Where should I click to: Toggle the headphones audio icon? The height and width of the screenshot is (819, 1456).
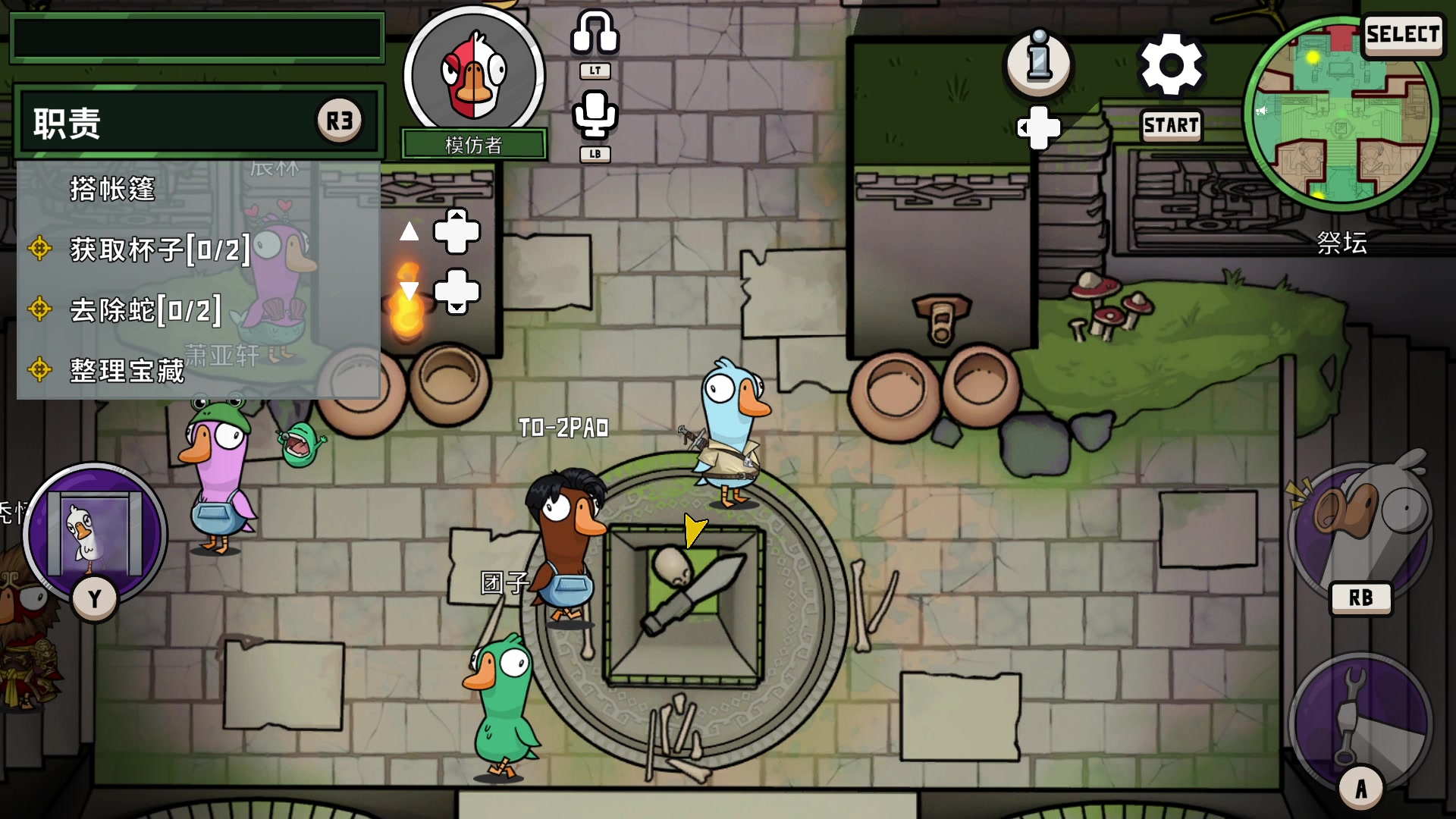point(595,33)
